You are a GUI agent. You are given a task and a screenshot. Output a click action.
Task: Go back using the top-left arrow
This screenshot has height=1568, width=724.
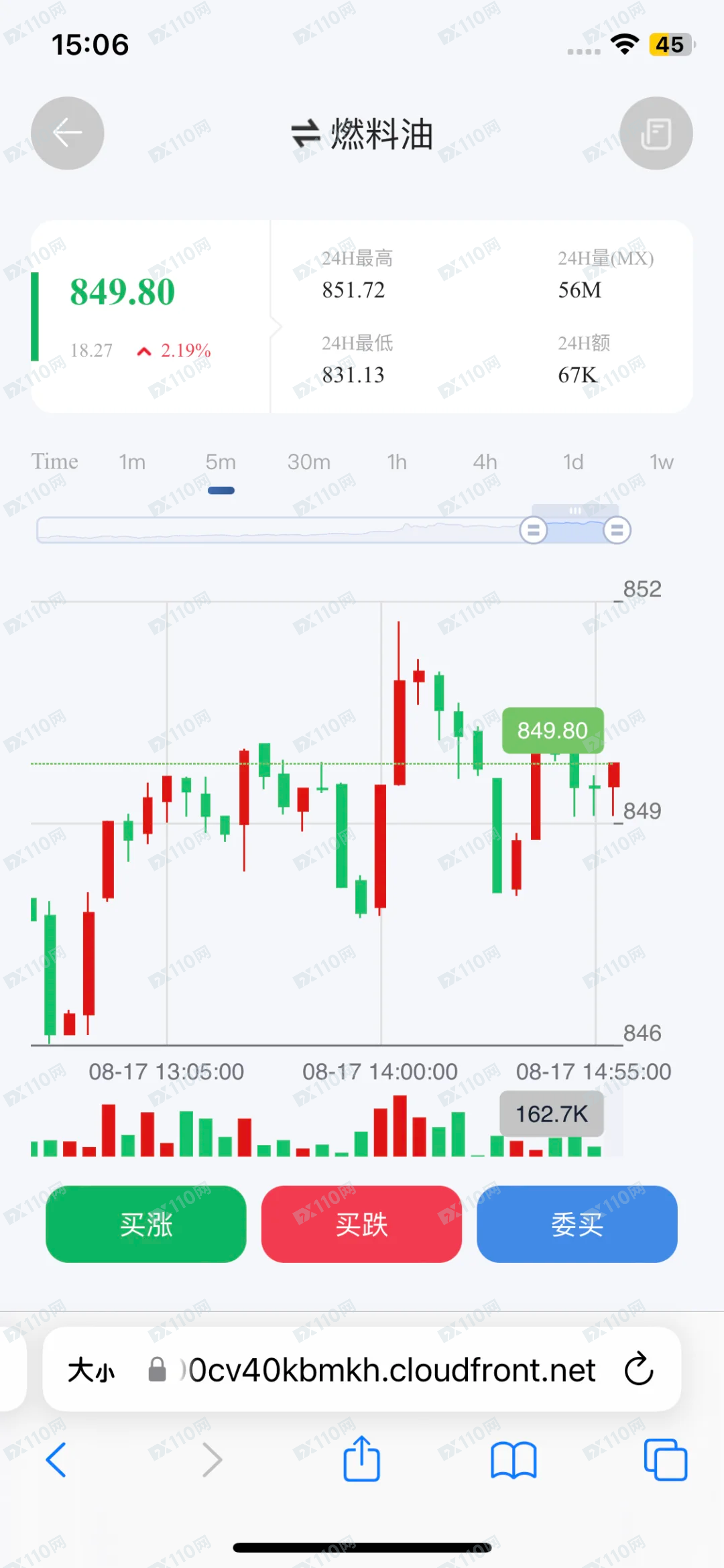[68, 133]
